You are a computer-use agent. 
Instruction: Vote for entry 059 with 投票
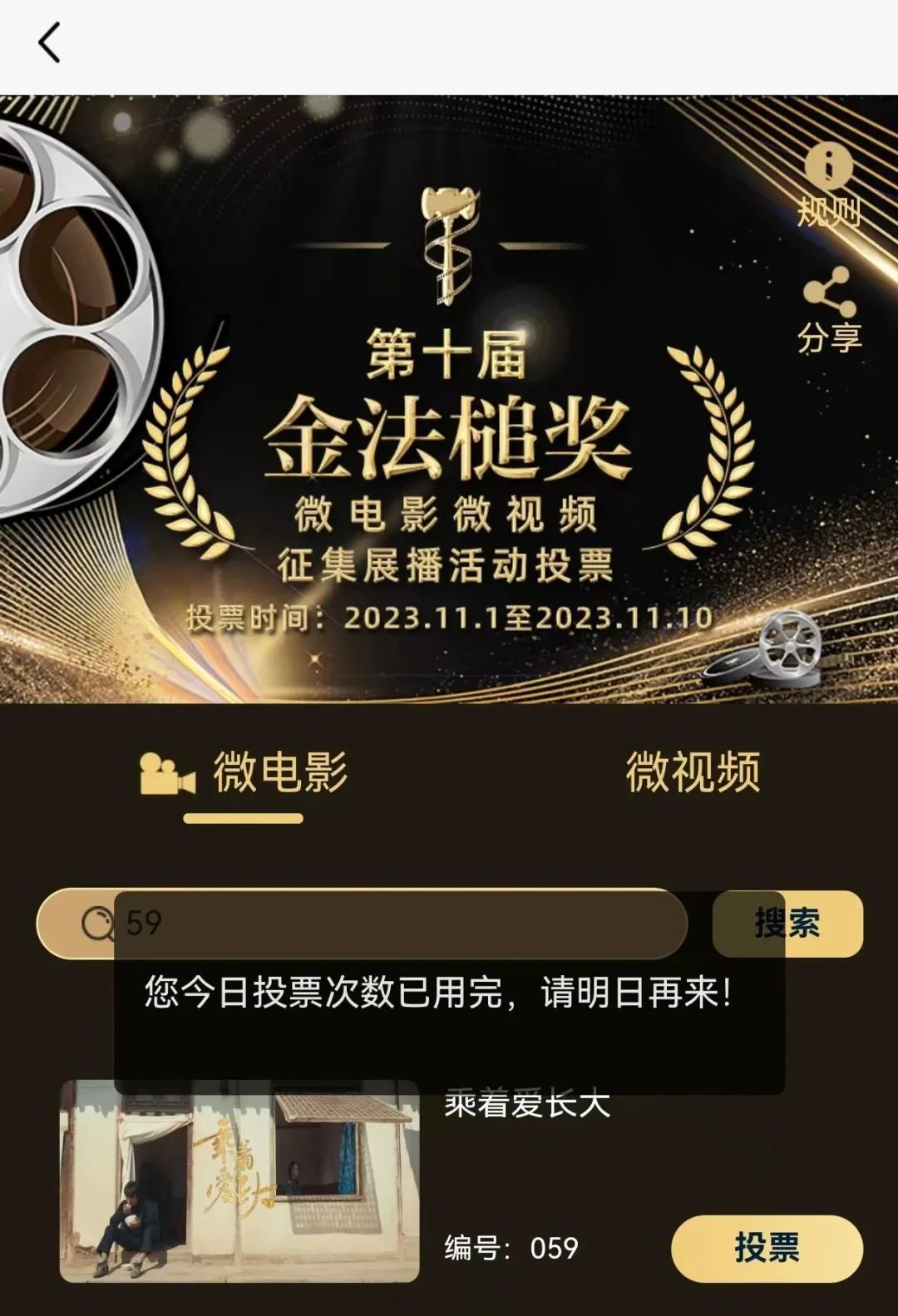click(766, 1248)
